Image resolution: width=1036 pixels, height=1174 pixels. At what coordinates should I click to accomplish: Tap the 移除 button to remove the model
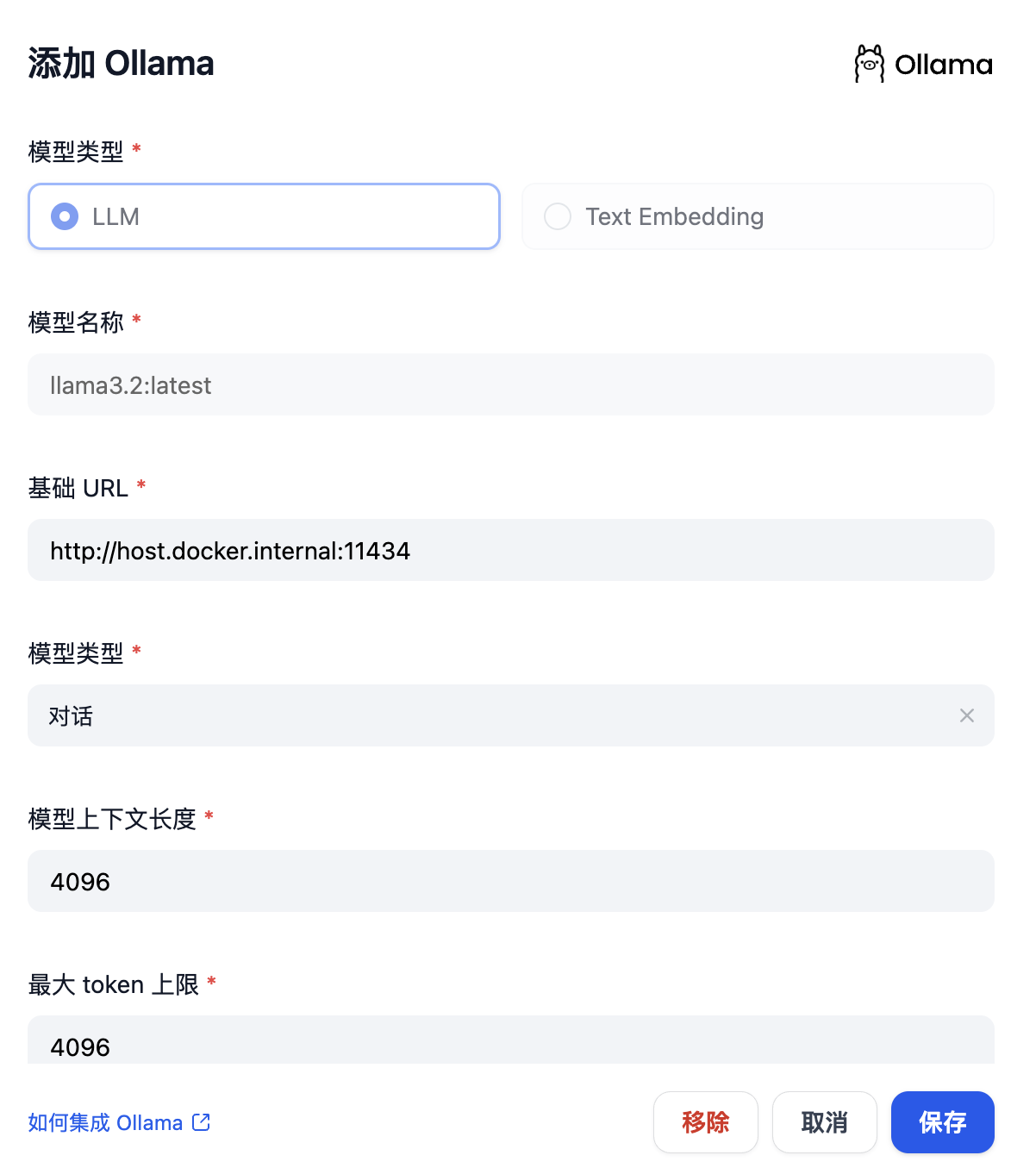tap(705, 1122)
